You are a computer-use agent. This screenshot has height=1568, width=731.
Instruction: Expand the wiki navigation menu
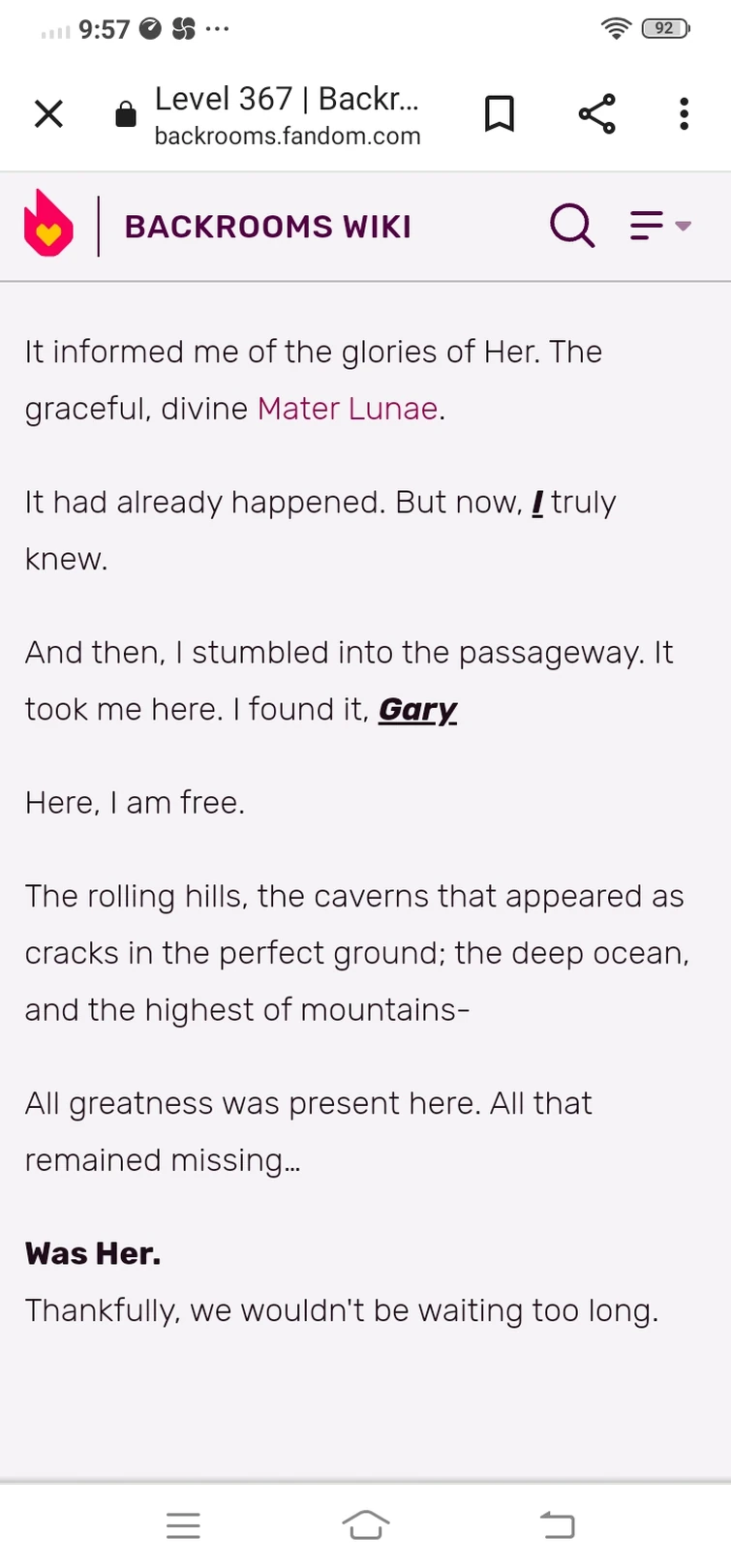click(659, 226)
